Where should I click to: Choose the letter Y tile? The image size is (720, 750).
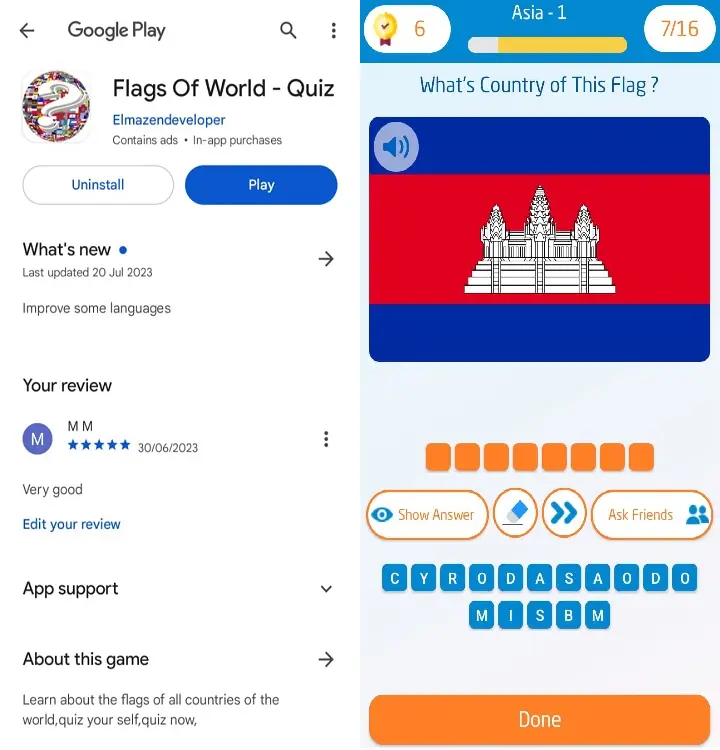[424, 578]
